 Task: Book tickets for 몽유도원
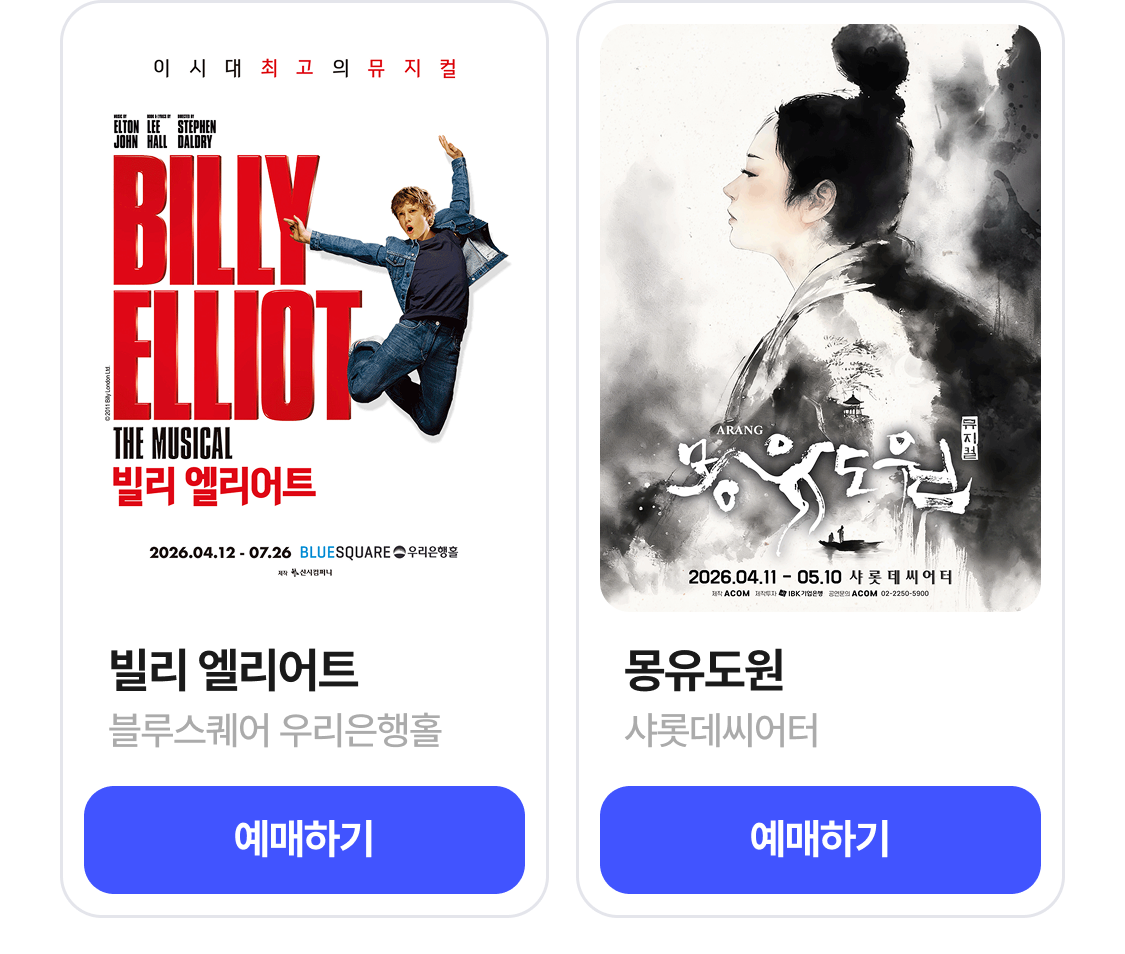coord(820,839)
